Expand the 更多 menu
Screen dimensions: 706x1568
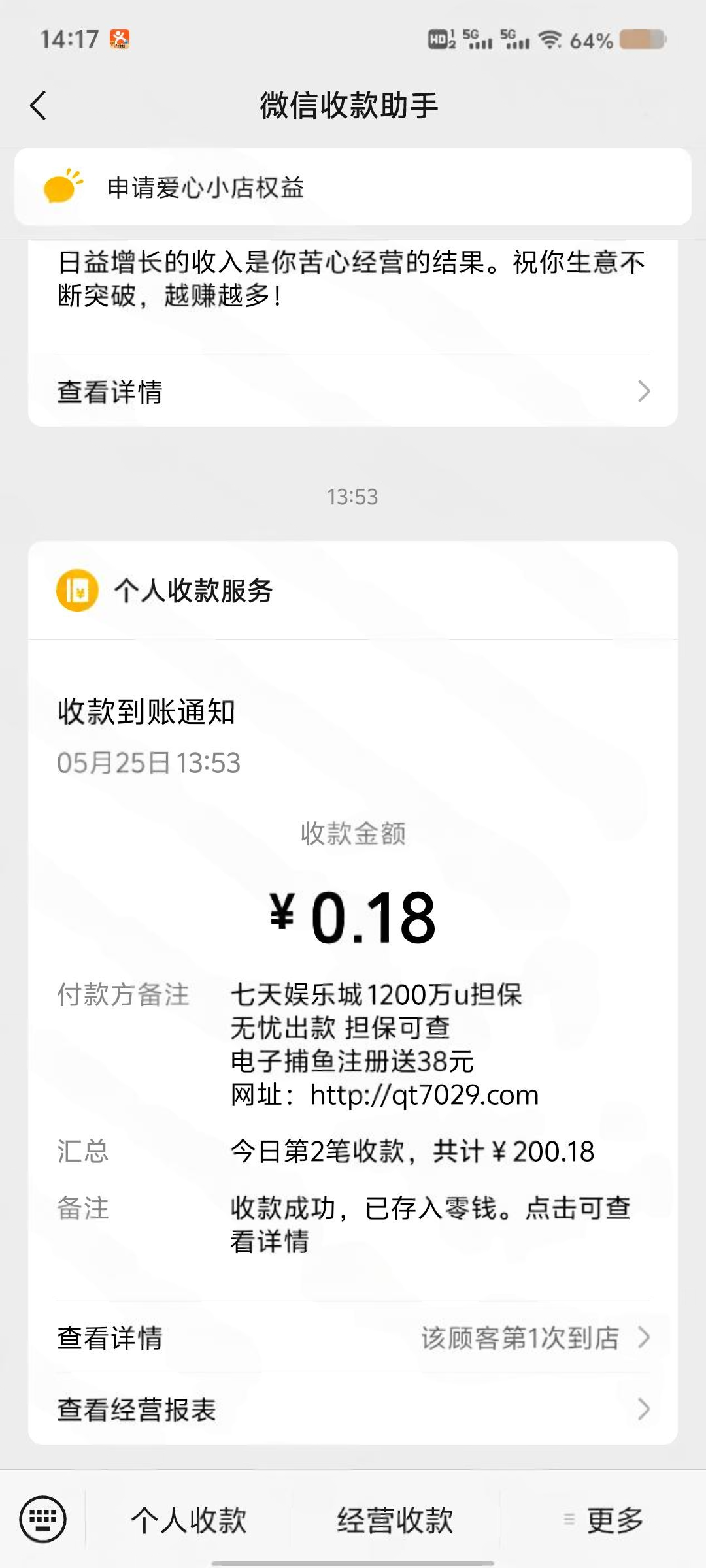(603, 1520)
